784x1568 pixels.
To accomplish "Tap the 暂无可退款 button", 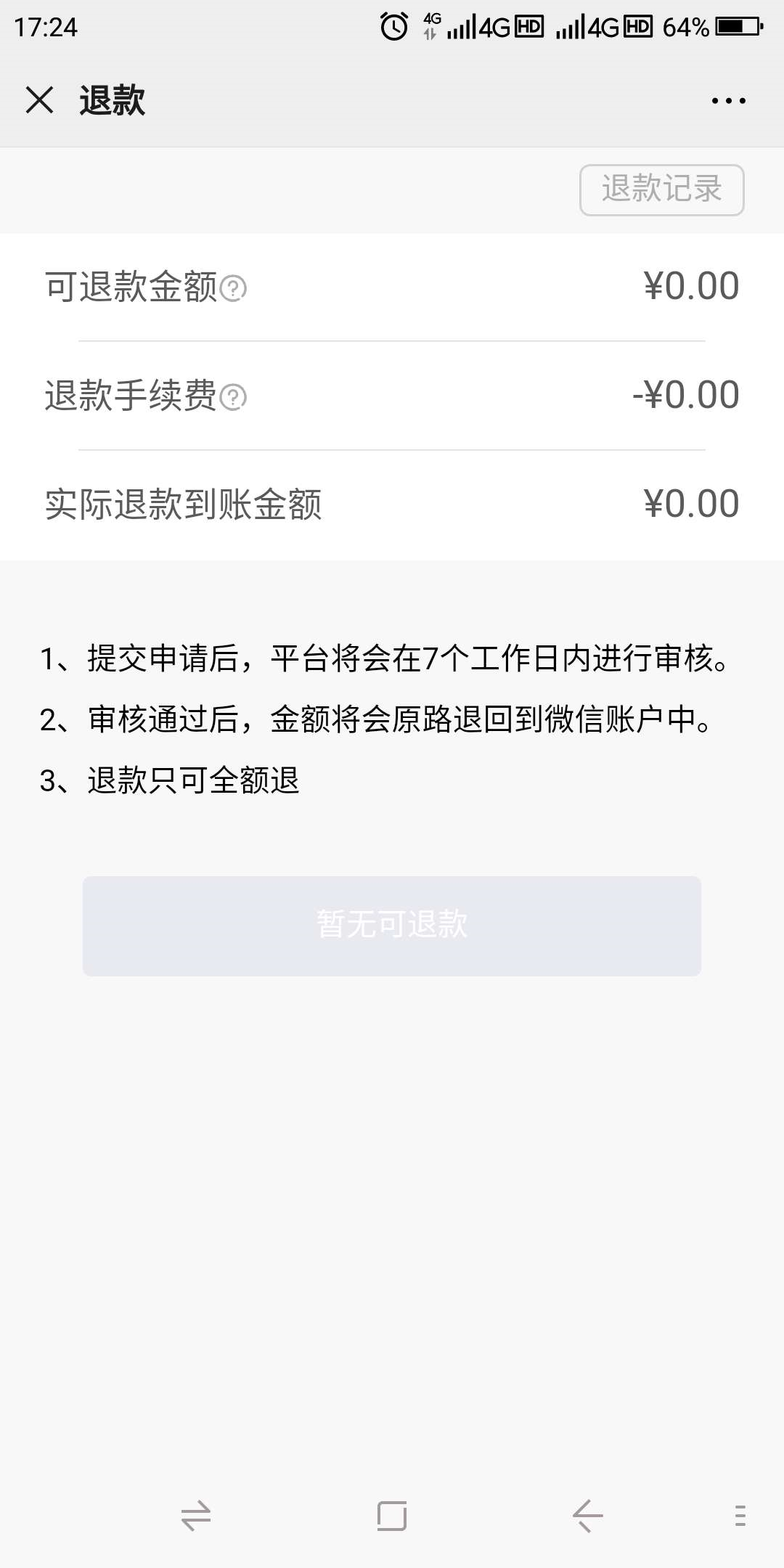I will pos(392,926).
